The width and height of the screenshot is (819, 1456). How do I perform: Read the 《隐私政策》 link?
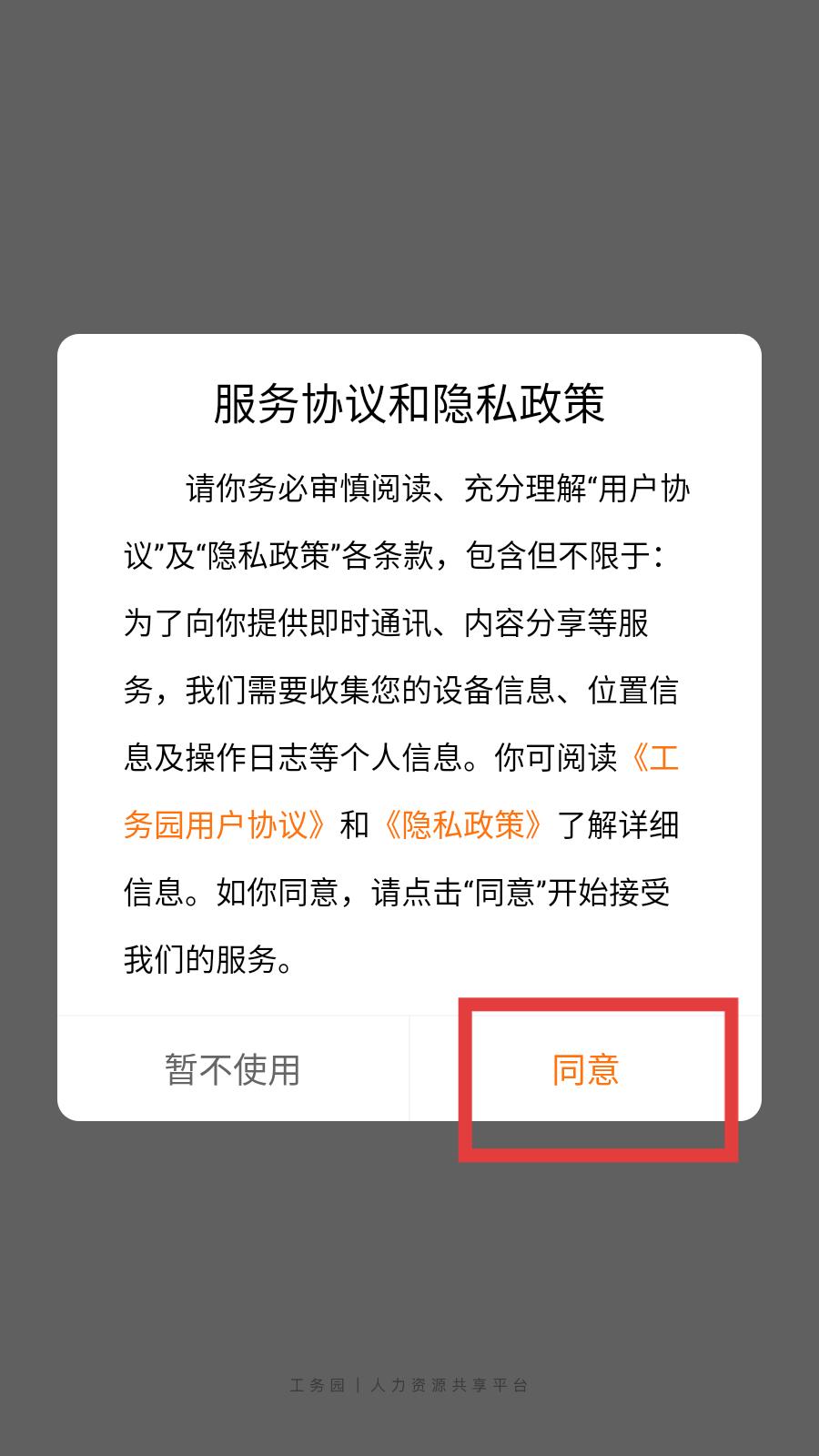[464, 825]
